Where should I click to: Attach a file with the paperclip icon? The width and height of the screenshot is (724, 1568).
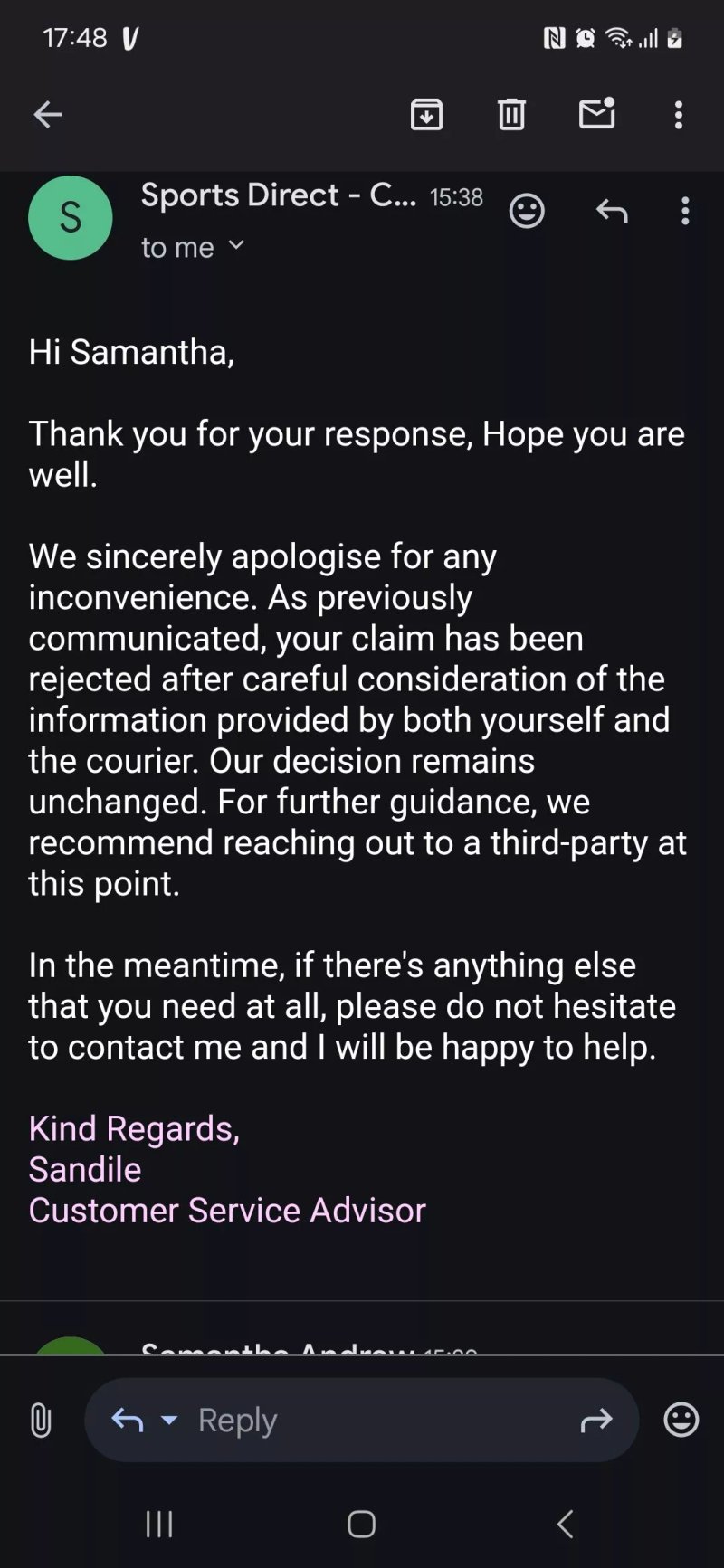pyautogui.click(x=41, y=1420)
